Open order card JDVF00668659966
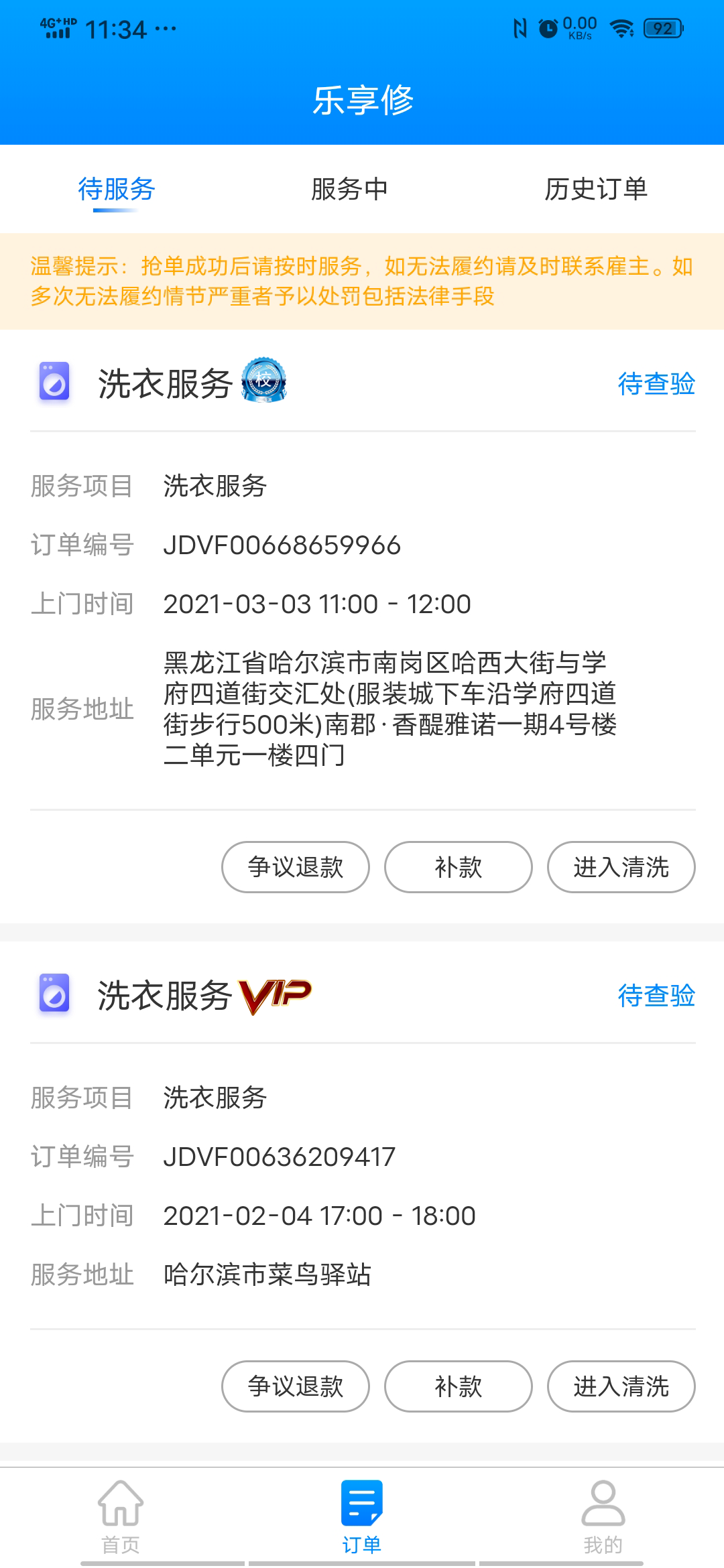Screen dimensions: 724x1568 [x=362, y=603]
